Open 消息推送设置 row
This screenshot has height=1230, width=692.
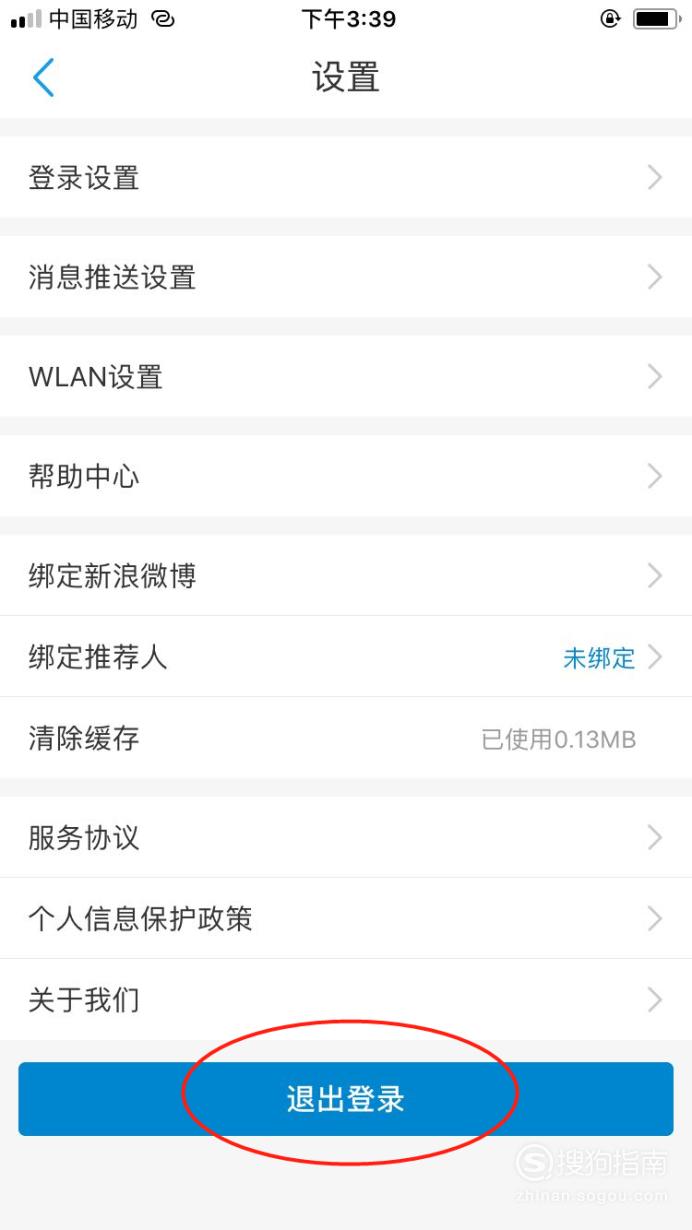click(x=346, y=277)
